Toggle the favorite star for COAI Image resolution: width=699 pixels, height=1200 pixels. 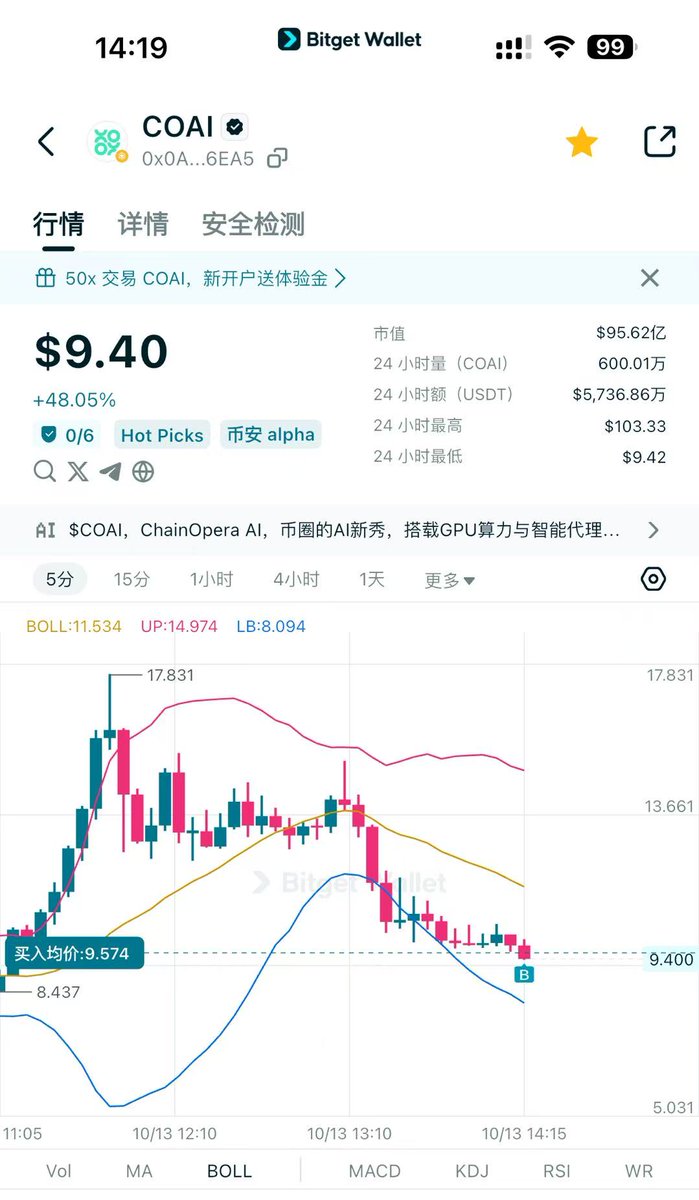(x=581, y=142)
